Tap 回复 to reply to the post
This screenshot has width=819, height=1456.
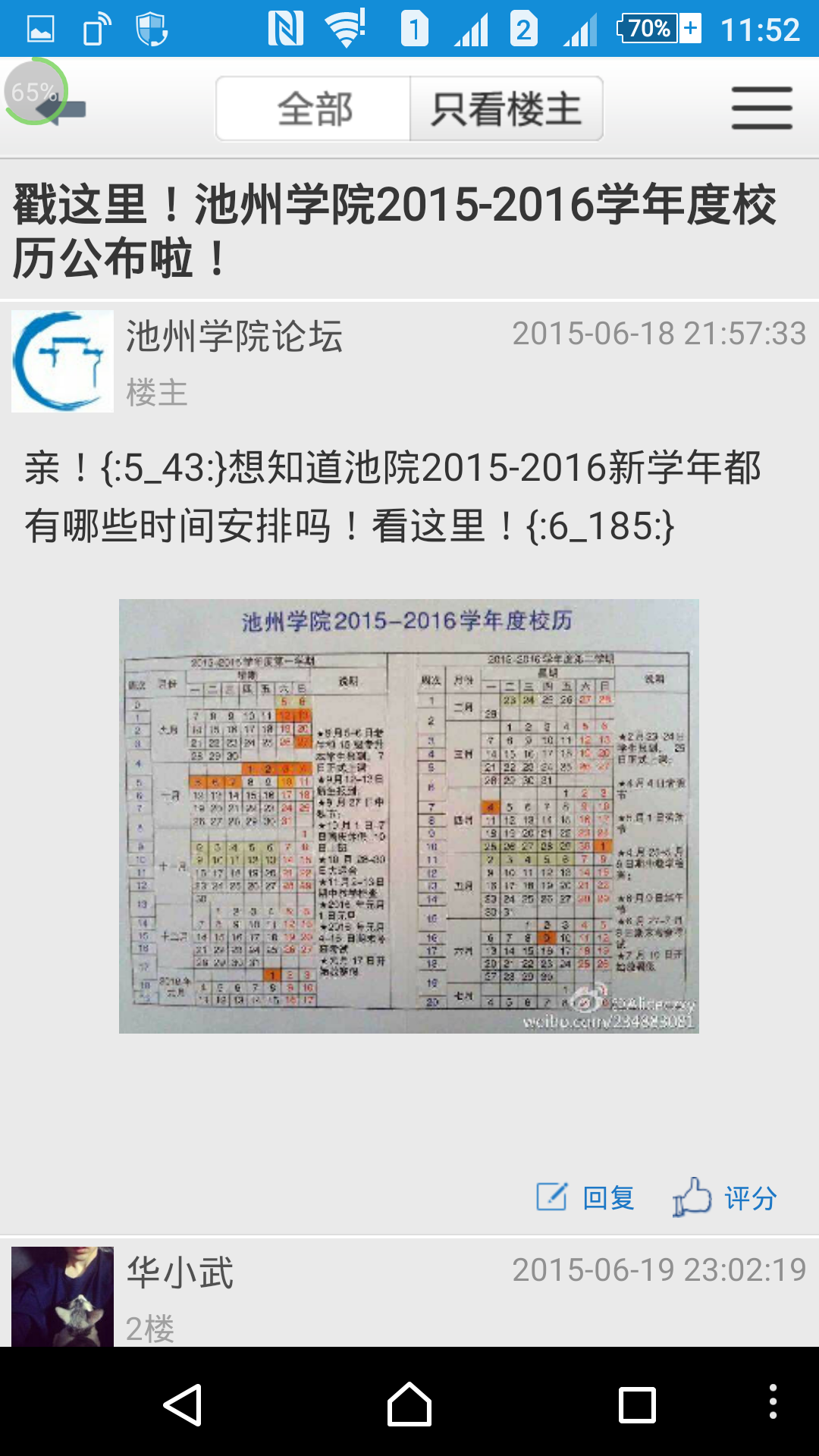[x=585, y=1198]
